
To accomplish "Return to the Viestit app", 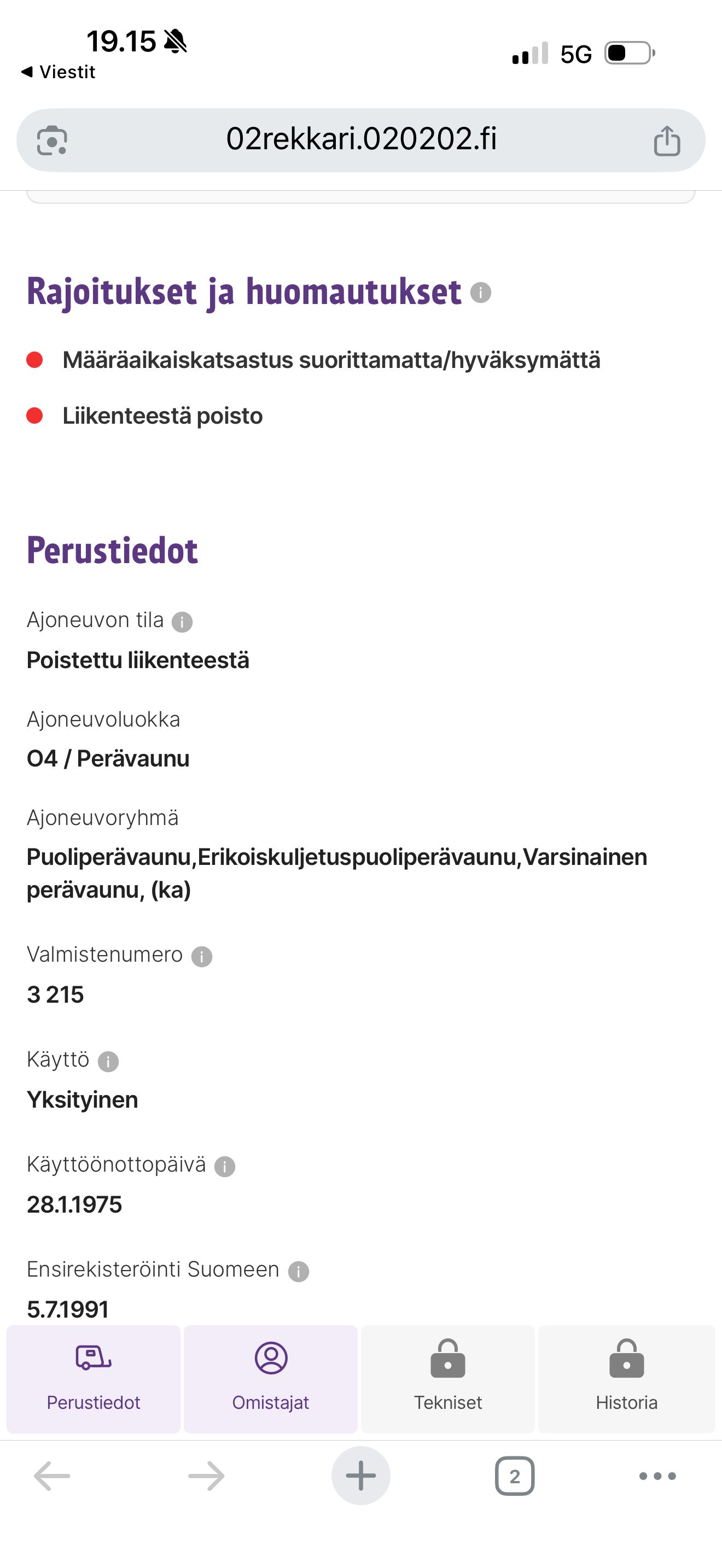I will pyautogui.click(x=58, y=72).
